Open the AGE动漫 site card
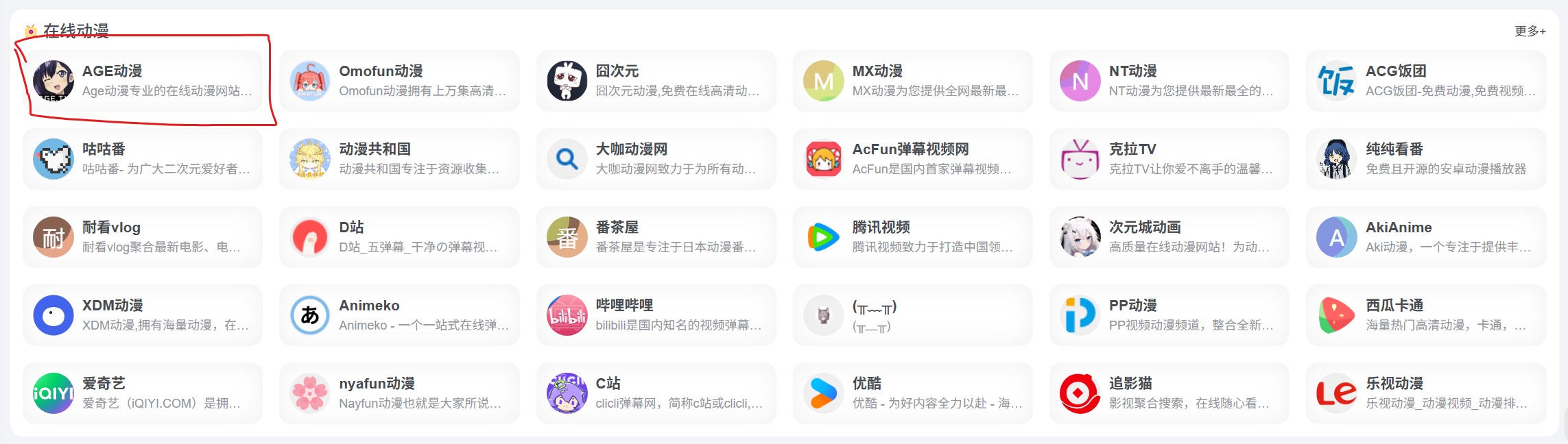The height and width of the screenshot is (444, 1568). click(x=143, y=81)
